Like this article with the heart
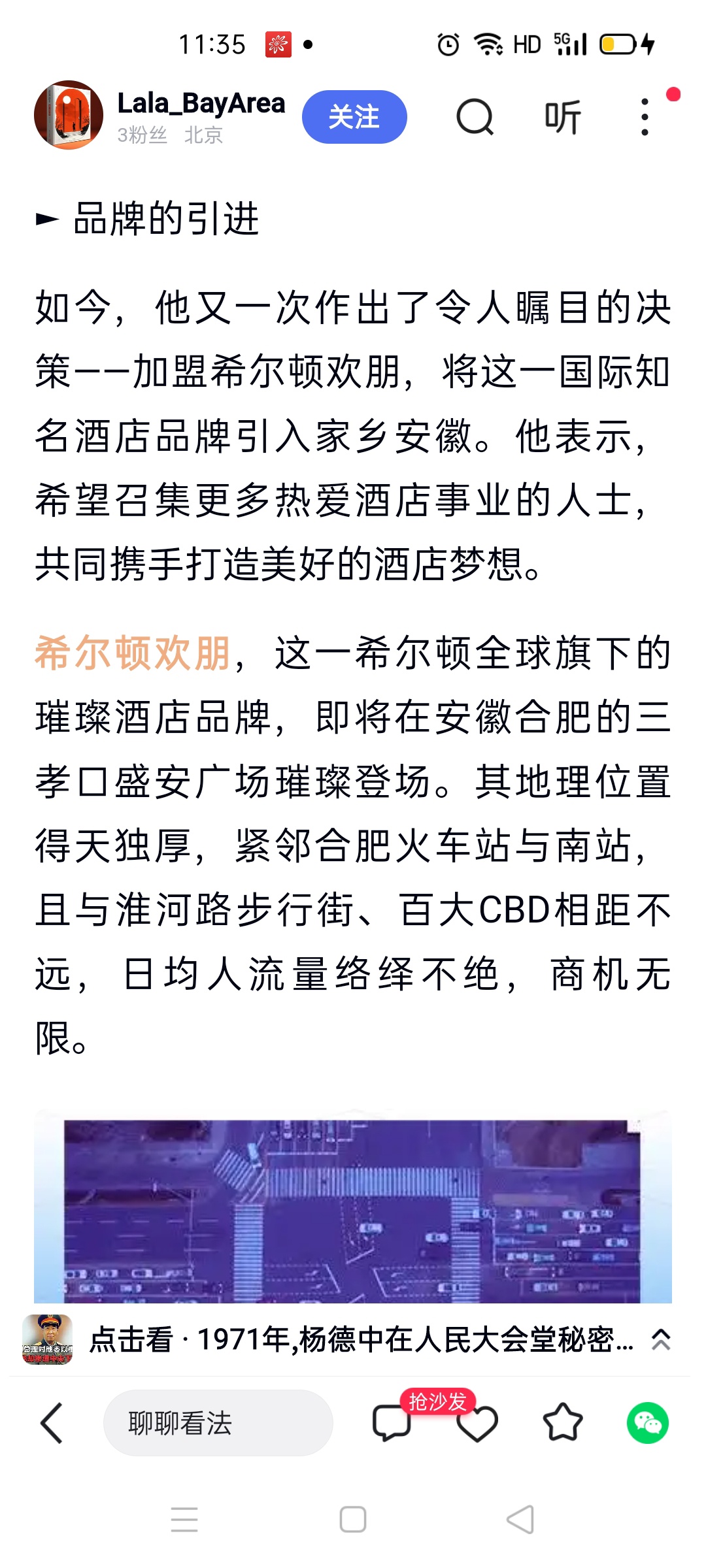This screenshot has height=1568, width=706. click(478, 1424)
